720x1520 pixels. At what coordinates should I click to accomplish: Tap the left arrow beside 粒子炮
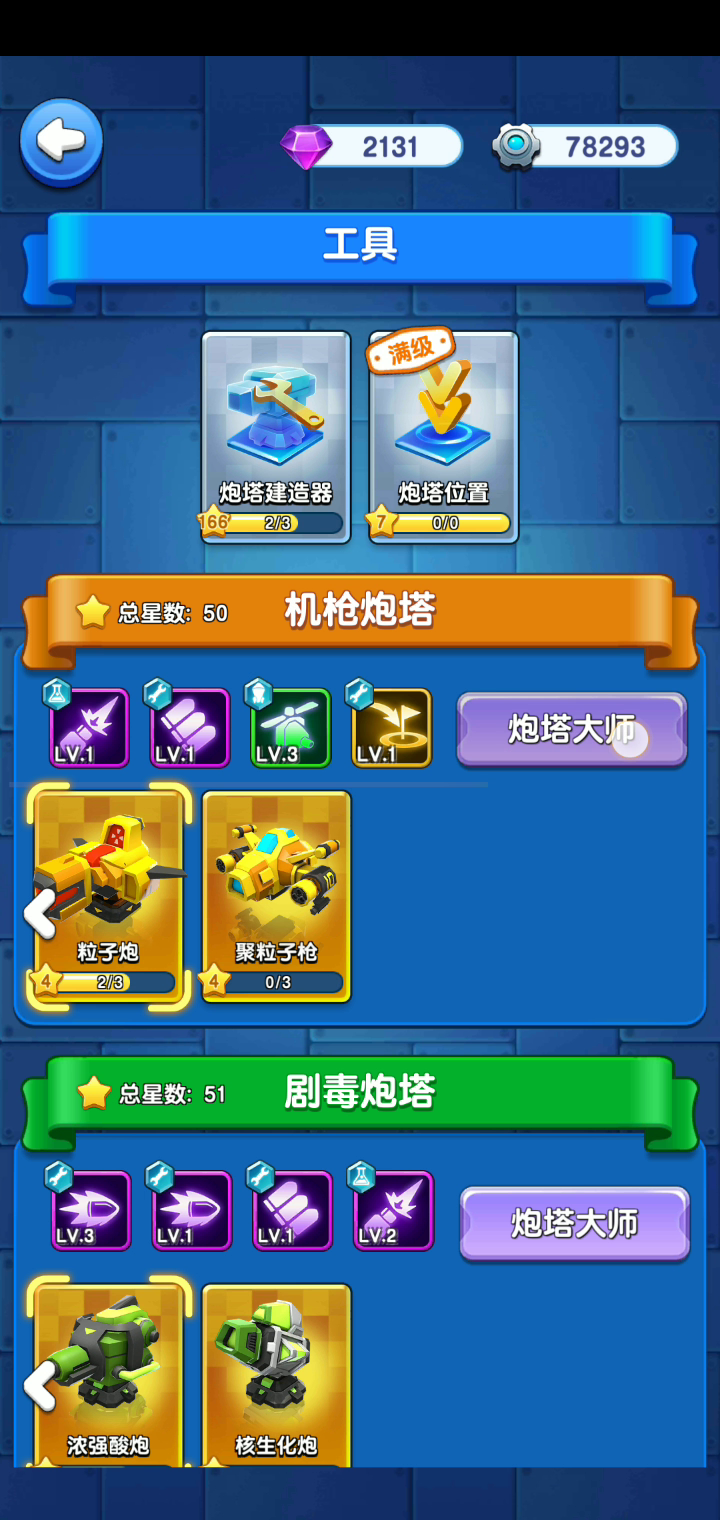(40, 913)
